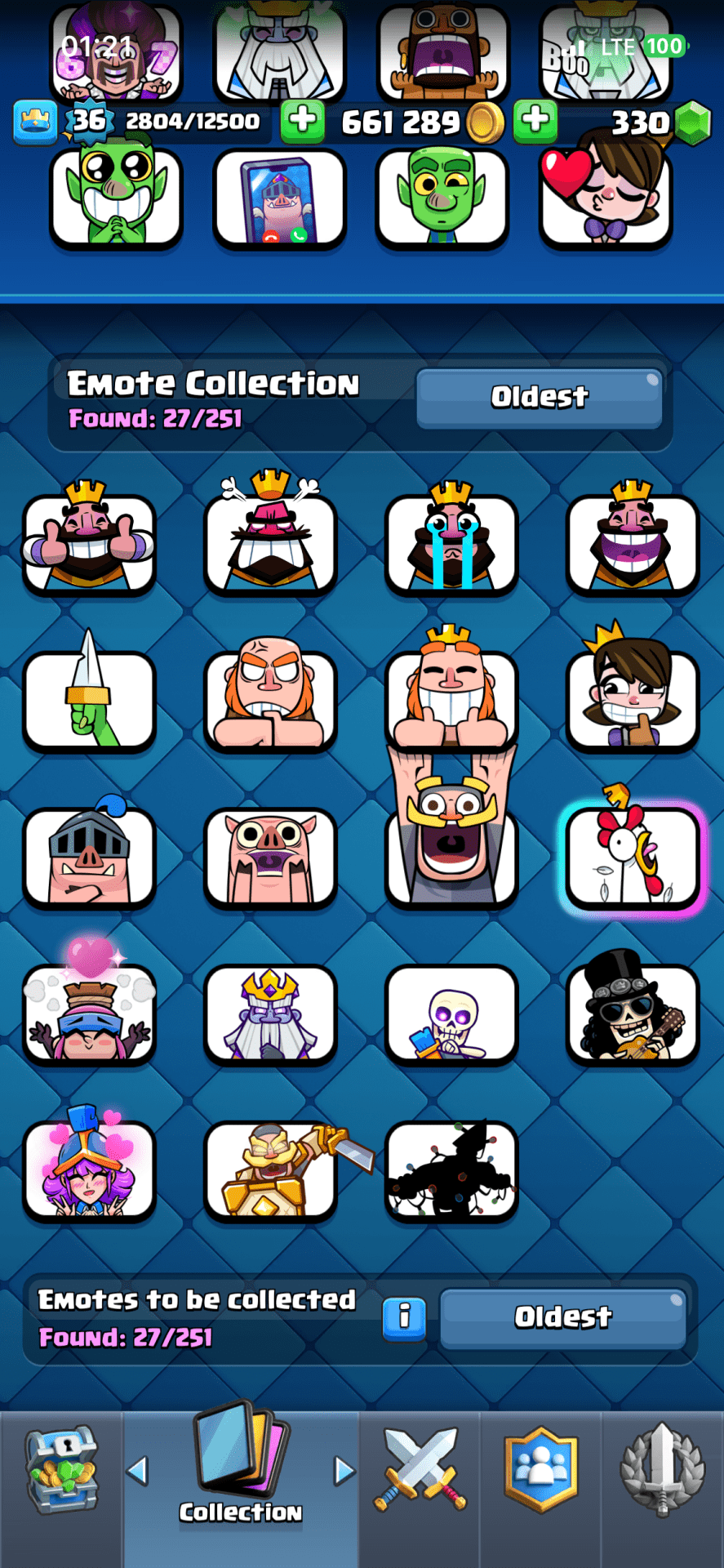Buy gems with the plus button
This screenshot has height=1568, width=724.
pyautogui.click(x=535, y=121)
